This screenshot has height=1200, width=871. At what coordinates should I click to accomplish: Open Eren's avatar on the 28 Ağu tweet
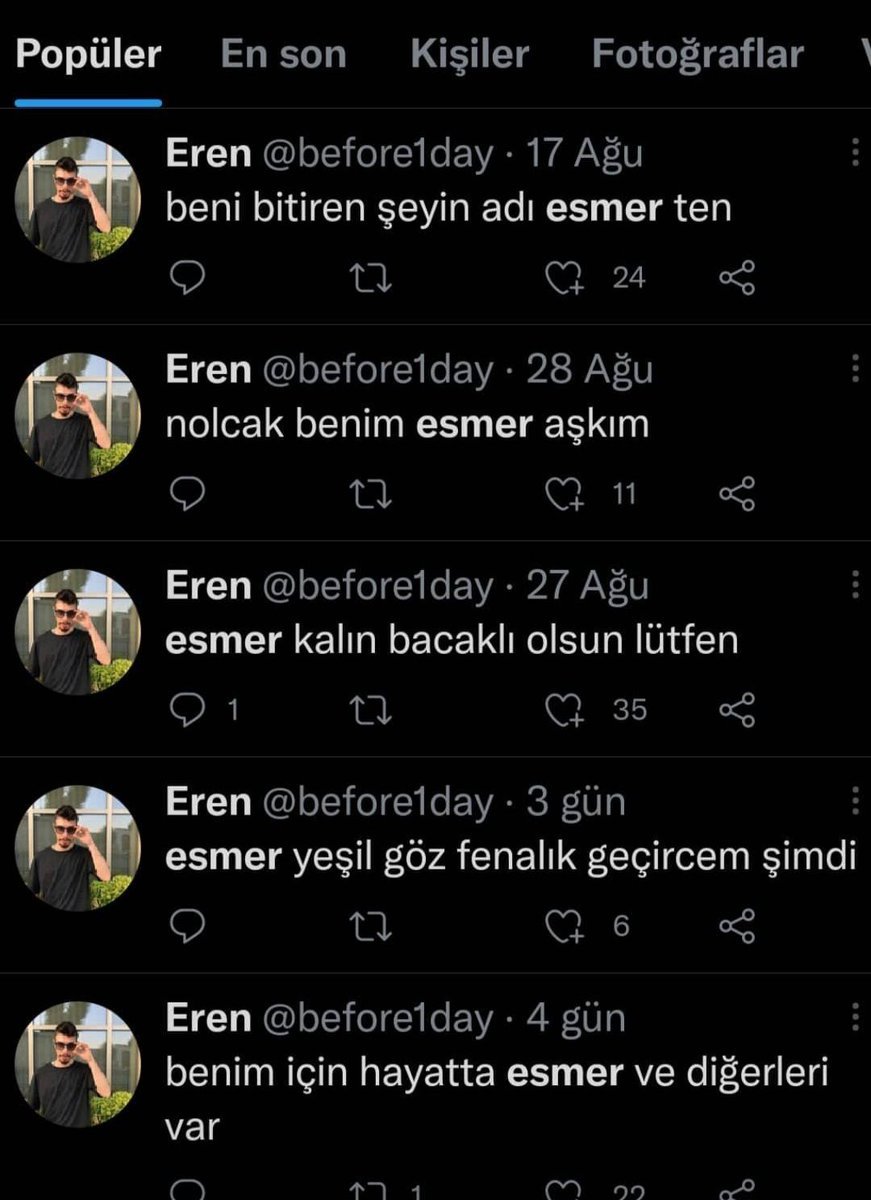click(x=77, y=416)
